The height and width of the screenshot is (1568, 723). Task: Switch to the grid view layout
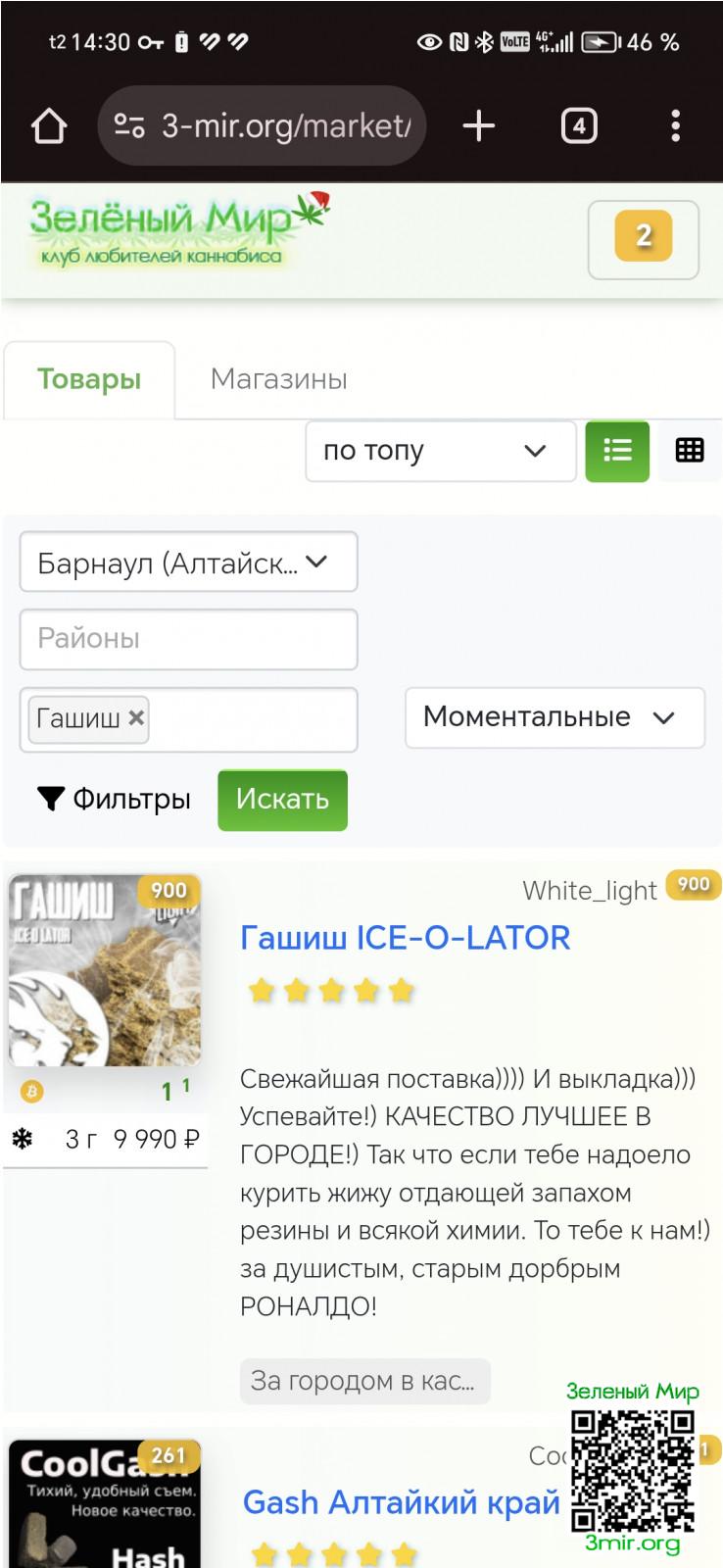(690, 451)
